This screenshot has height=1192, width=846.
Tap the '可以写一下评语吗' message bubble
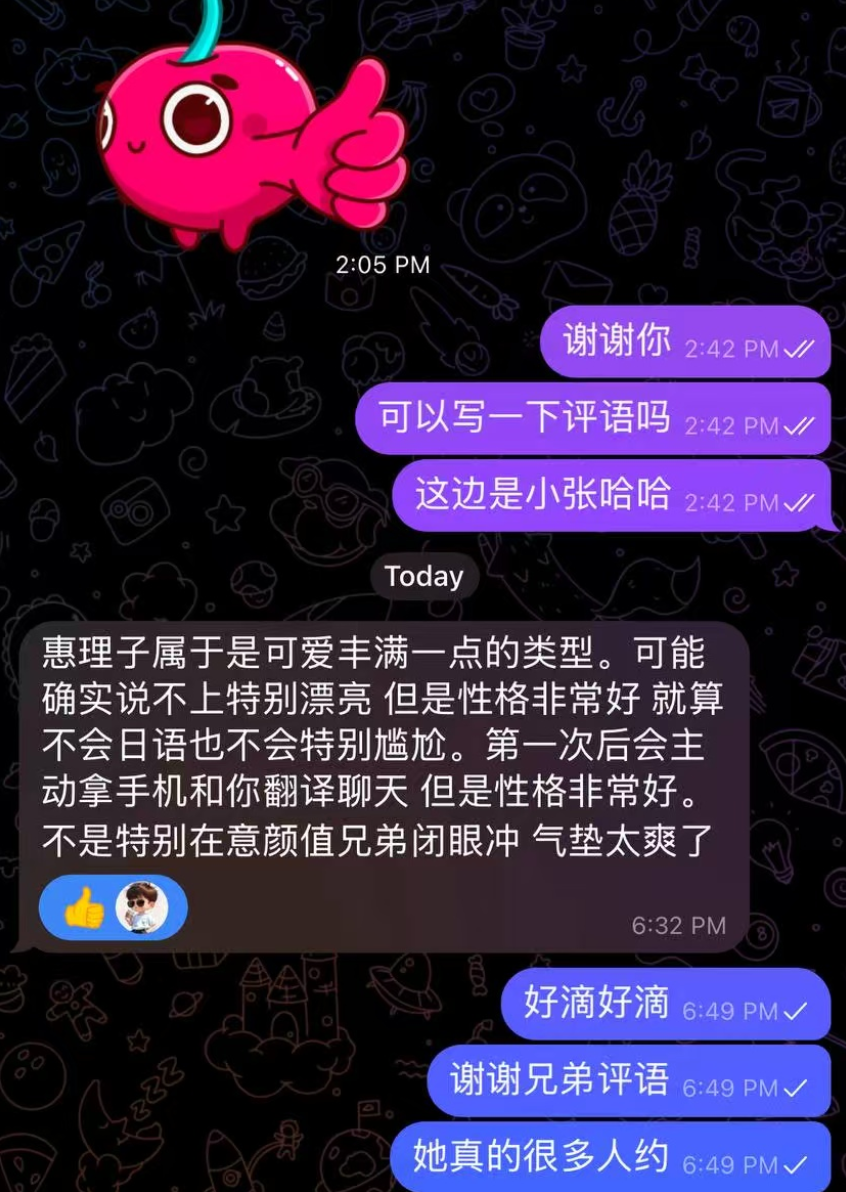tap(592, 419)
